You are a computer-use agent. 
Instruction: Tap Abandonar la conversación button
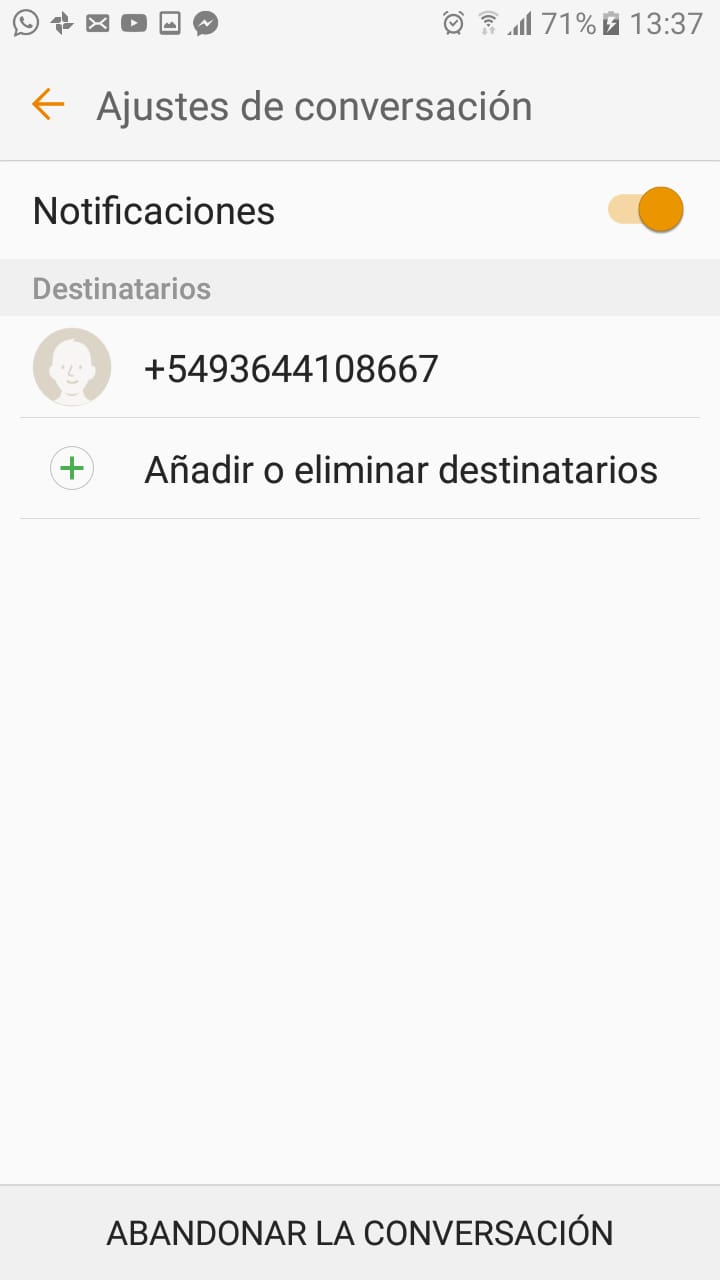tap(360, 1233)
